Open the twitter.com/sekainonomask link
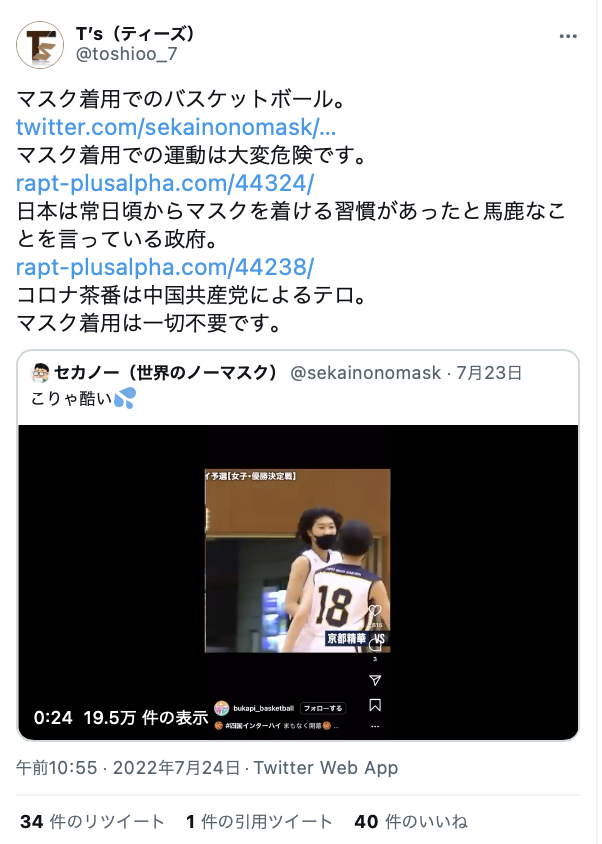 coord(176,128)
